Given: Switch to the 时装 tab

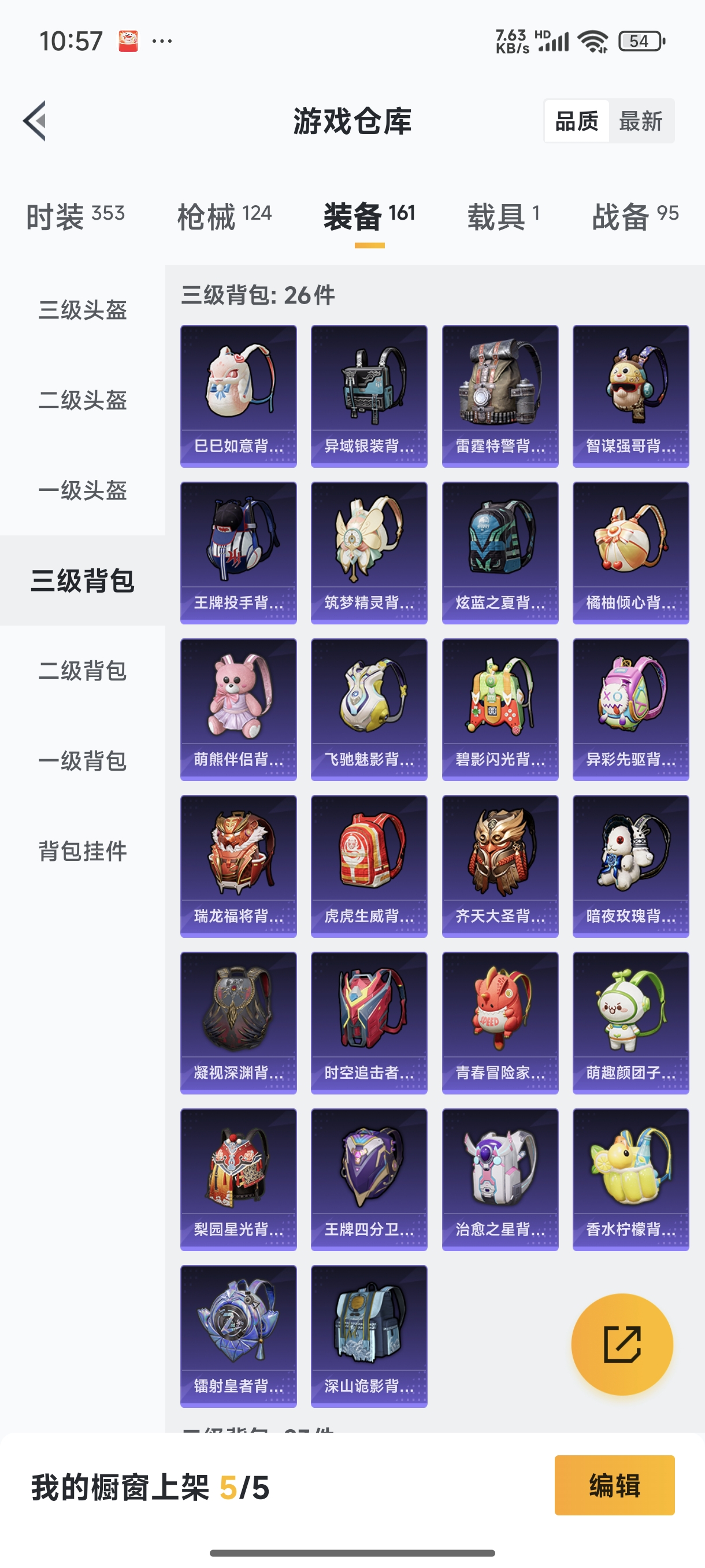Looking at the screenshot, I should (x=76, y=216).
